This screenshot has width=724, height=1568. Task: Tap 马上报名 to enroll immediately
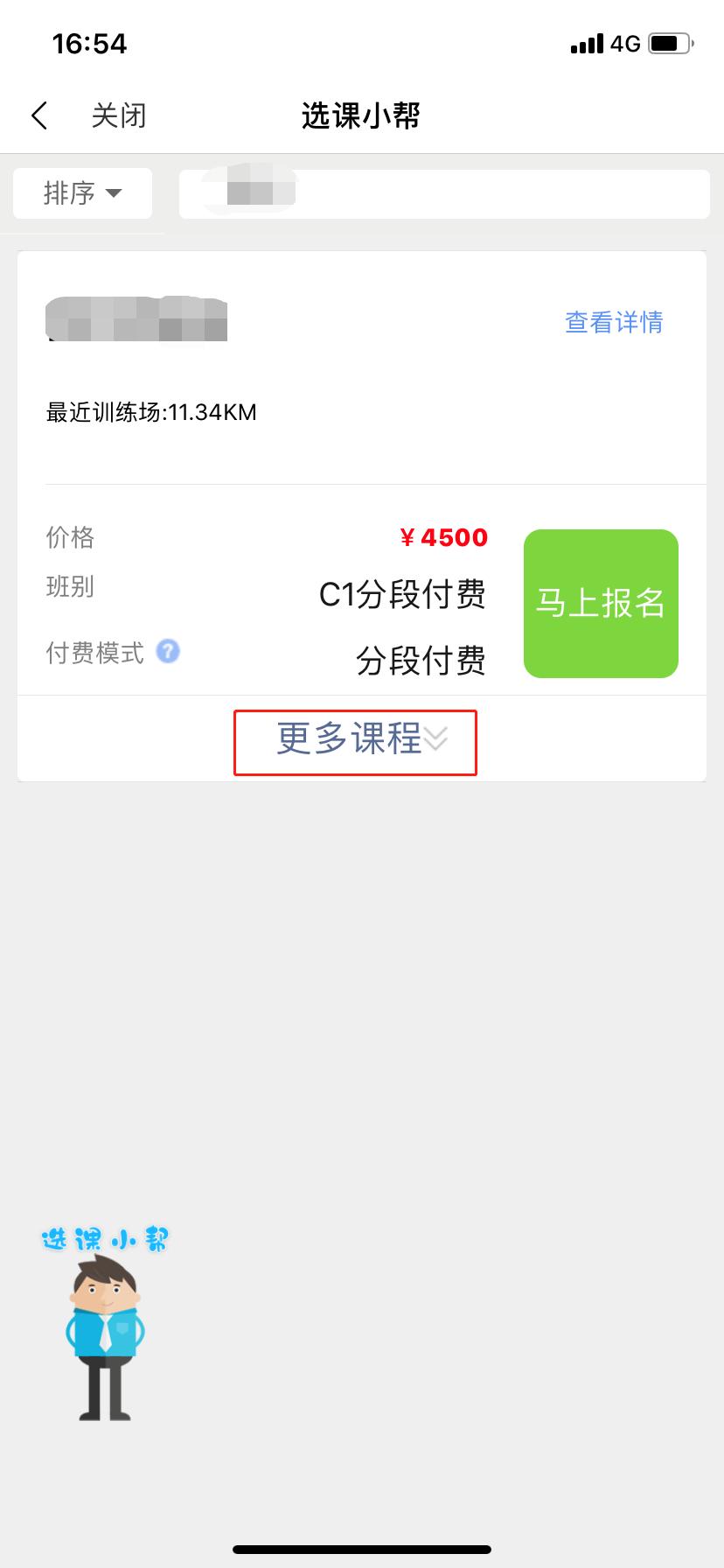click(x=600, y=603)
